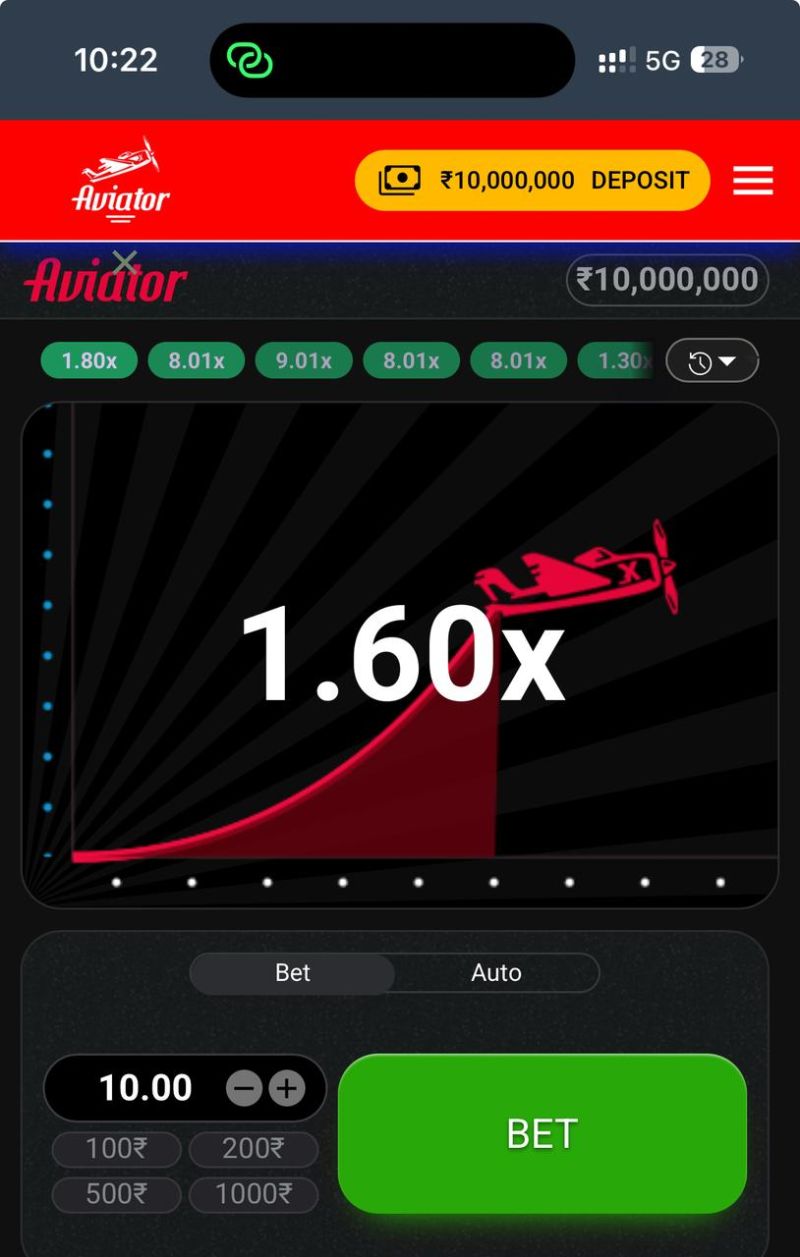The image size is (800, 1257).
Task: Decrease bet with the minus stepper
Action: (x=243, y=1088)
